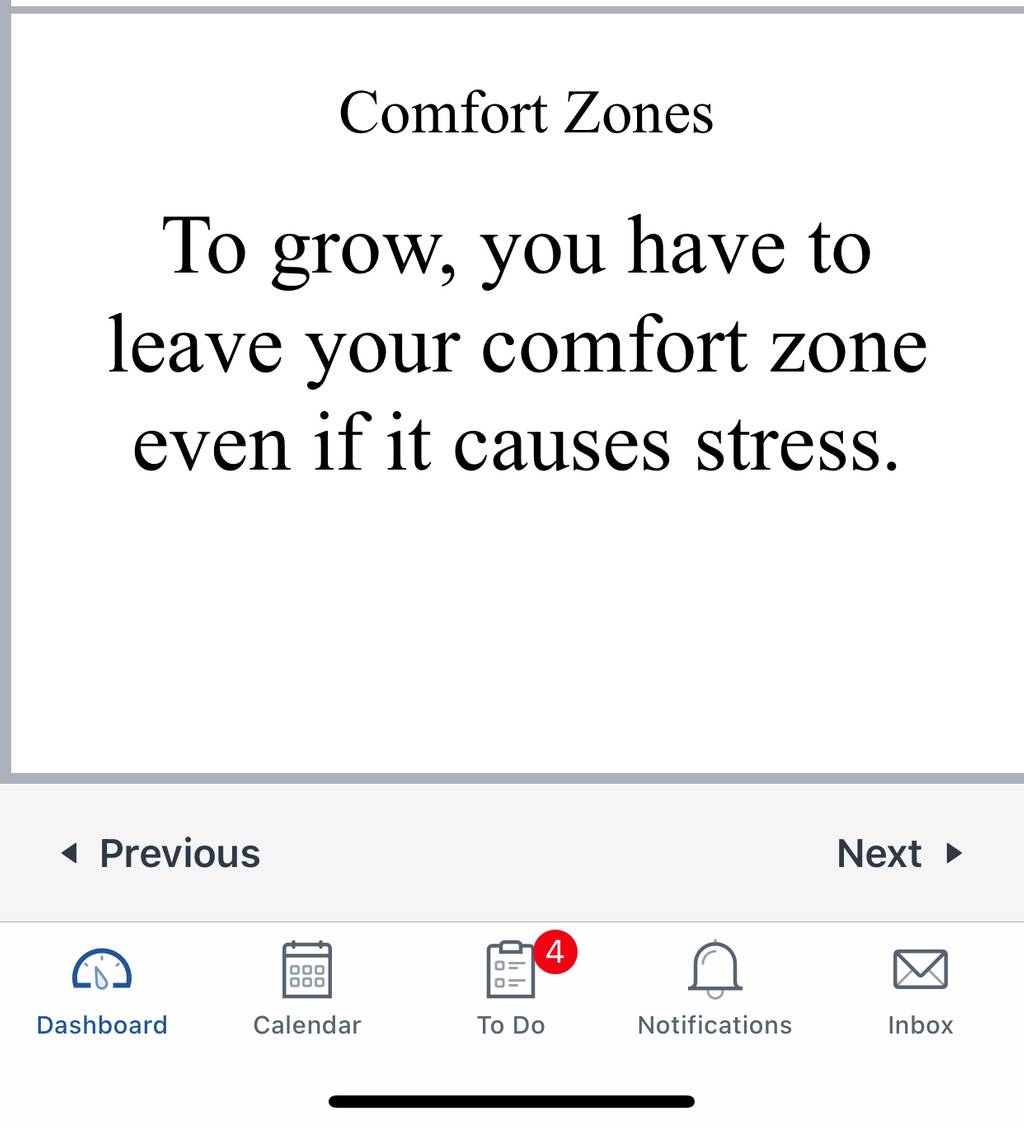Viewport: 1024px width, 1128px height.
Task: Go to the Previous page
Action: click(160, 854)
